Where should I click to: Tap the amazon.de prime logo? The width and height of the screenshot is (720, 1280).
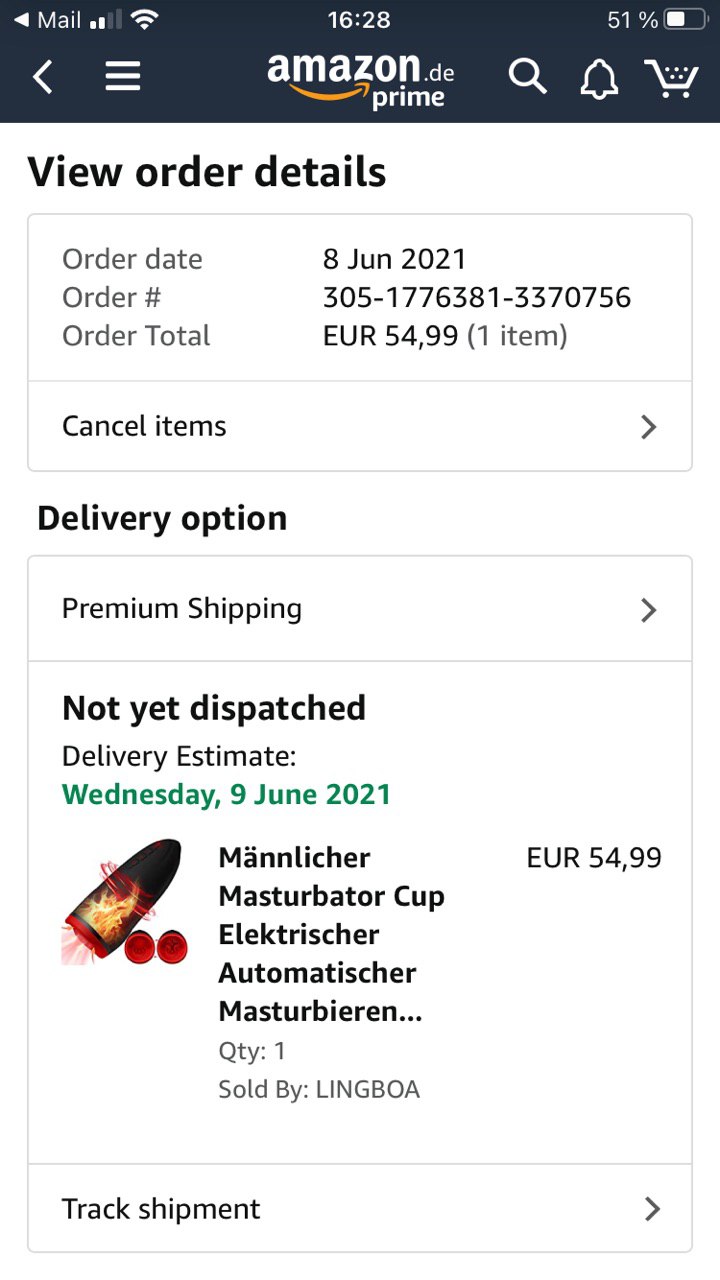[360, 80]
